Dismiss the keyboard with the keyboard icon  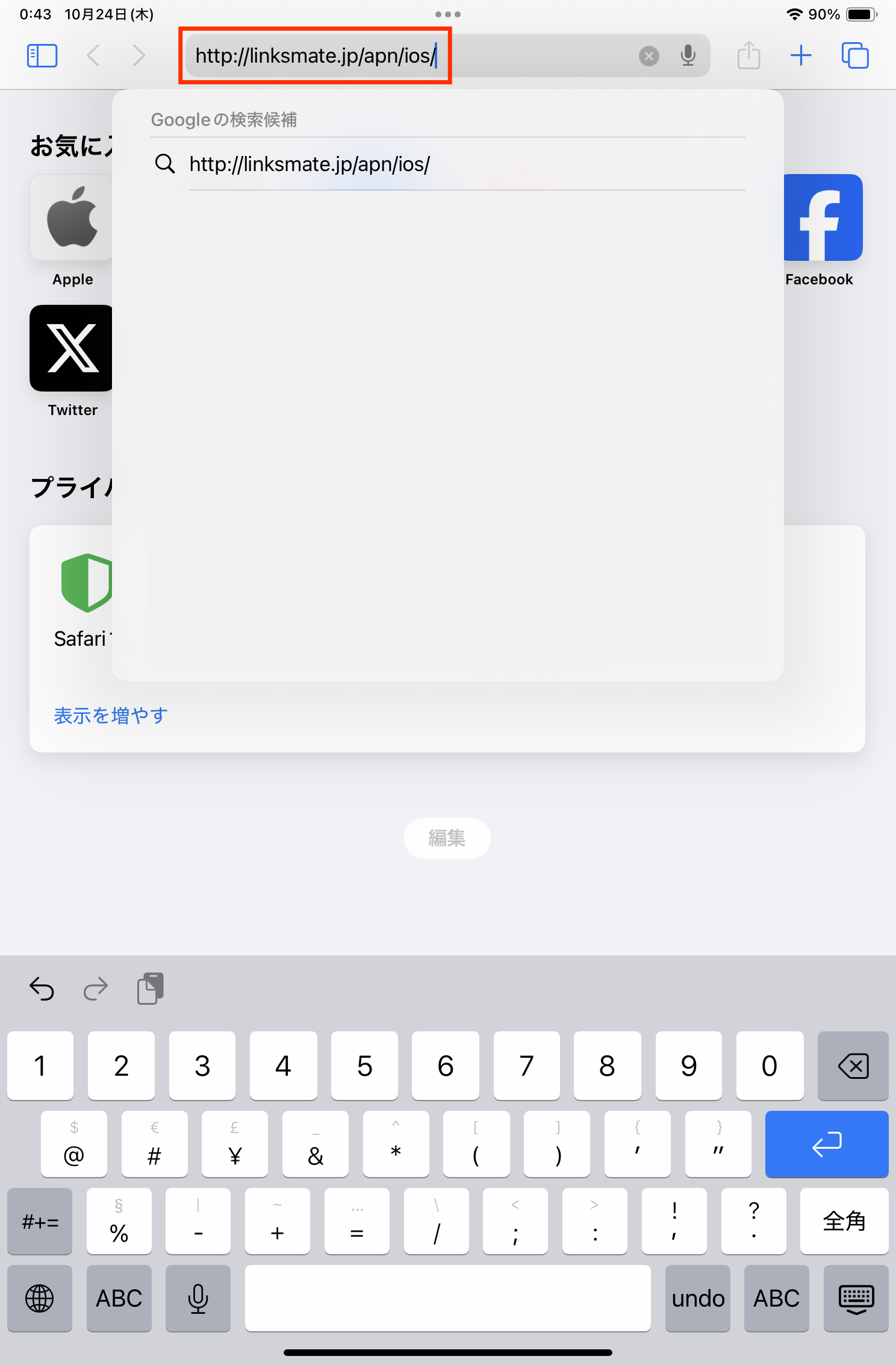(856, 1299)
